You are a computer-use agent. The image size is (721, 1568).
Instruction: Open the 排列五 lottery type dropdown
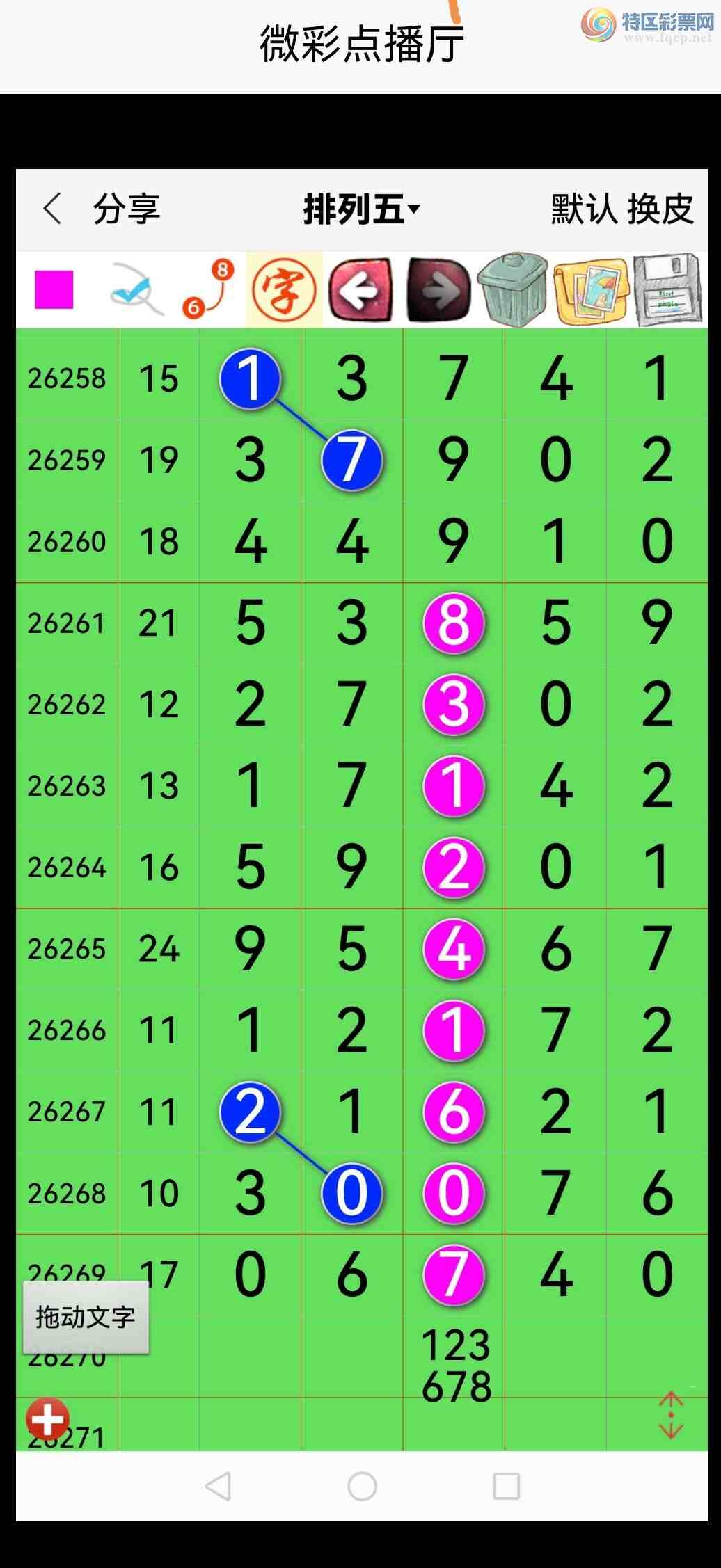362,209
